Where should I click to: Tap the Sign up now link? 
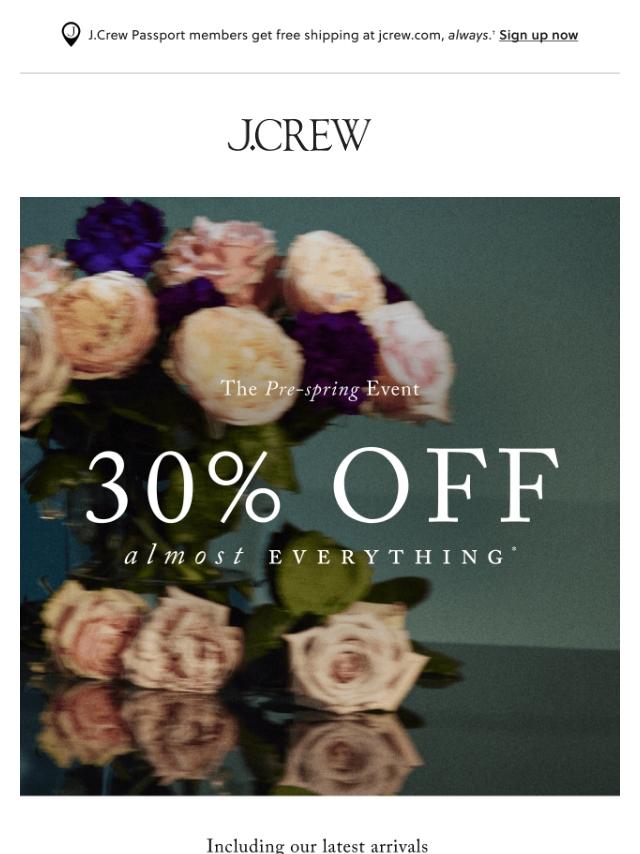pyautogui.click(x=538, y=35)
